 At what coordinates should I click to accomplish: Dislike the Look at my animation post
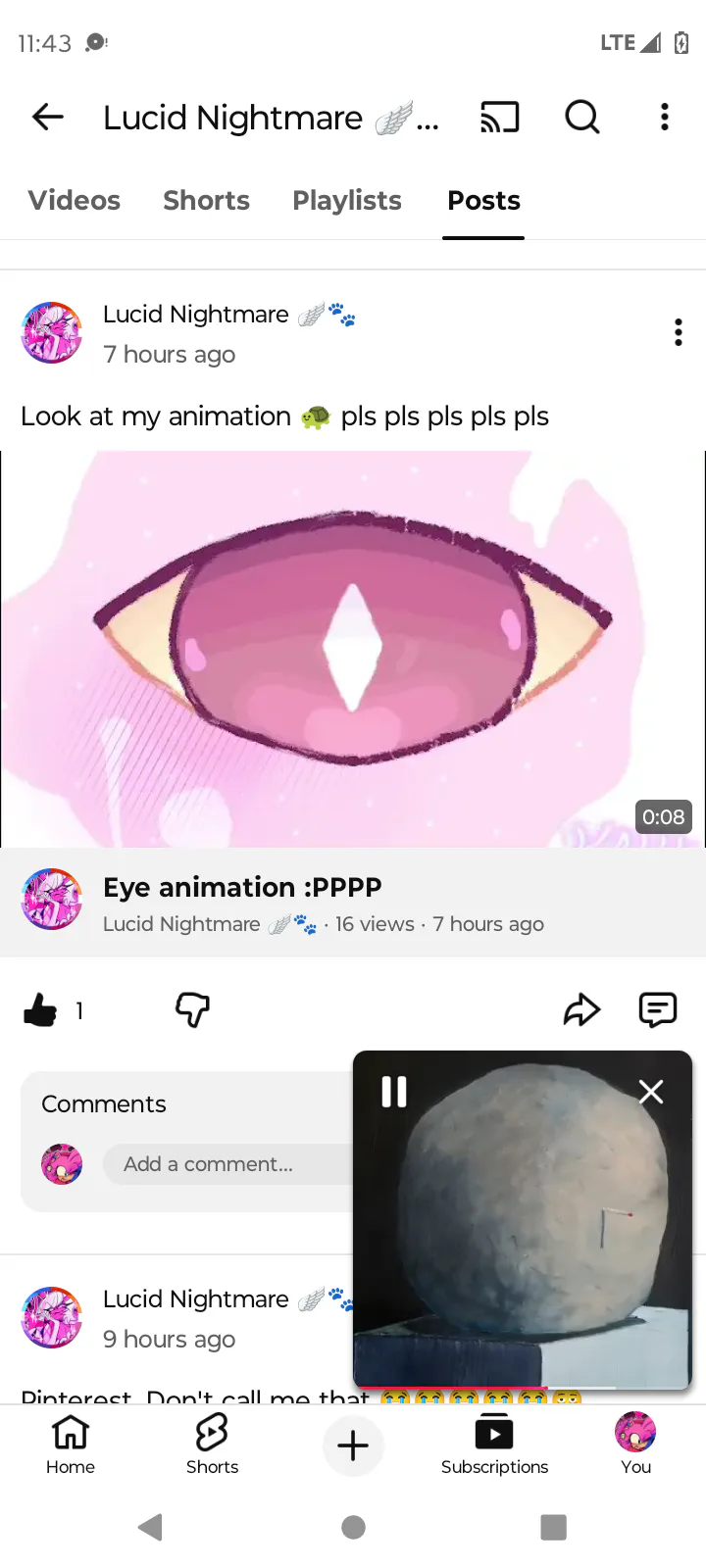click(x=192, y=1009)
